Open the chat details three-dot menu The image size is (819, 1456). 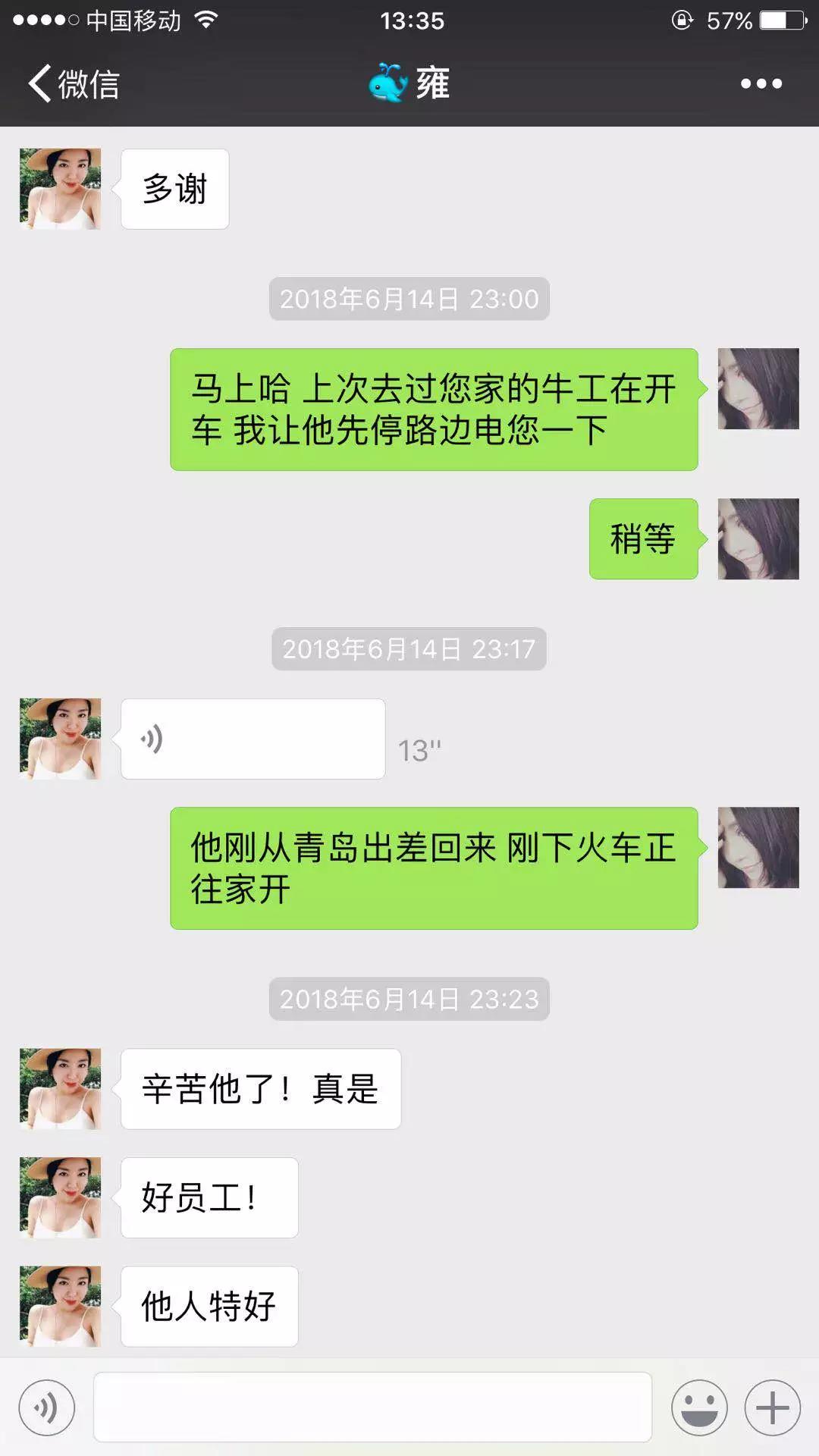(761, 83)
